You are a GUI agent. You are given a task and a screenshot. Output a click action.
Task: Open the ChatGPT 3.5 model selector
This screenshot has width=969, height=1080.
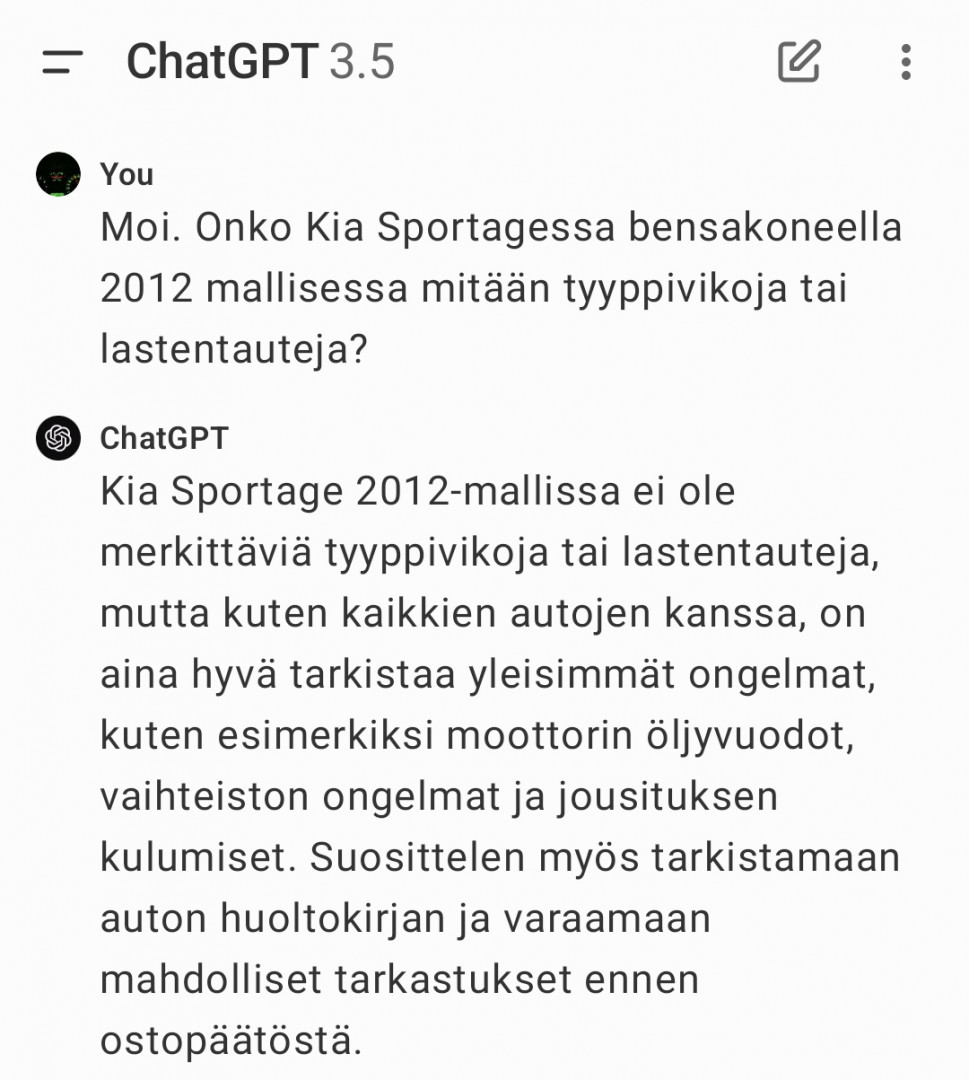tap(260, 62)
